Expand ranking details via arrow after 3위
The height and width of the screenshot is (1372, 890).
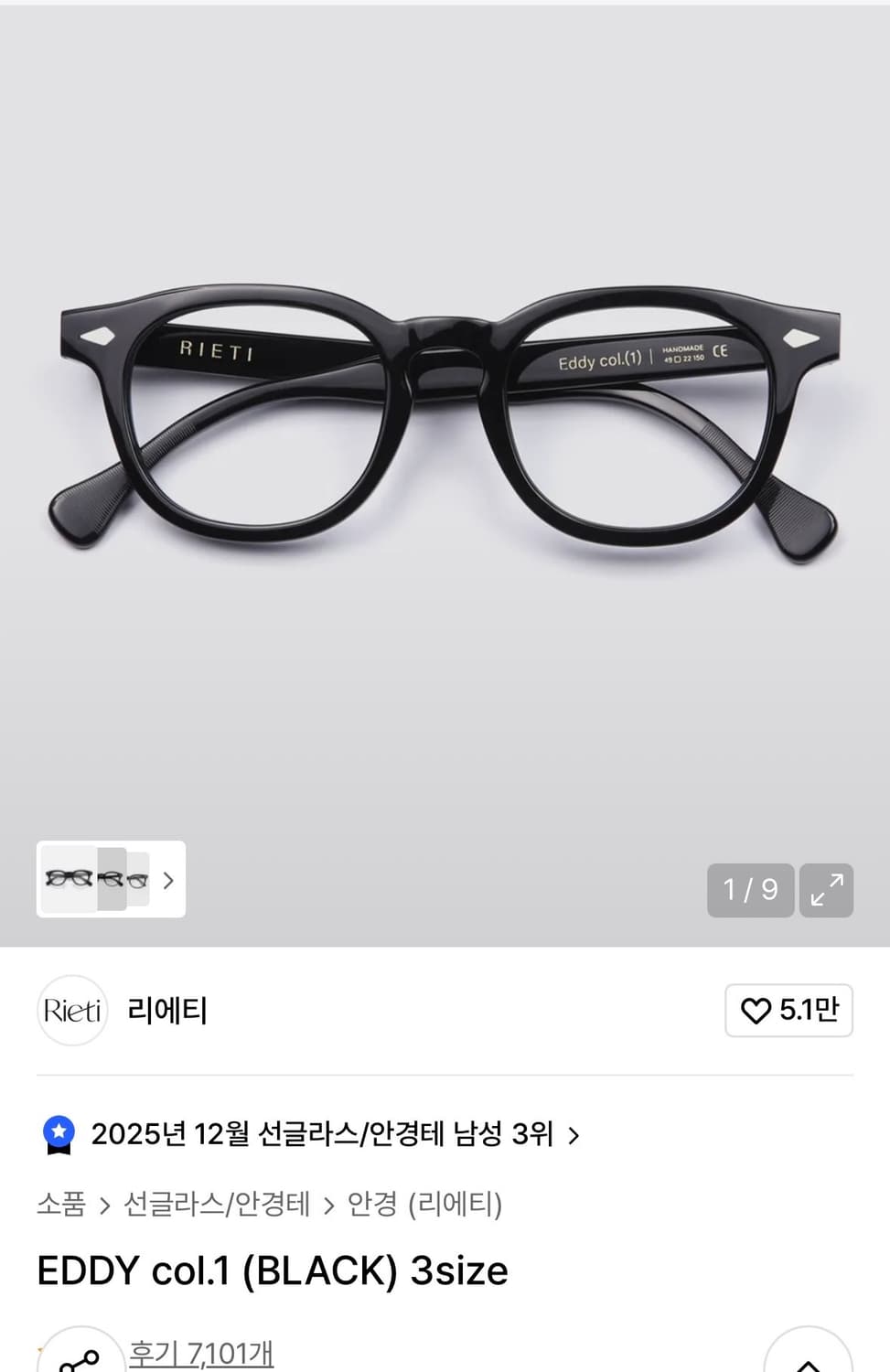point(574,1134)
